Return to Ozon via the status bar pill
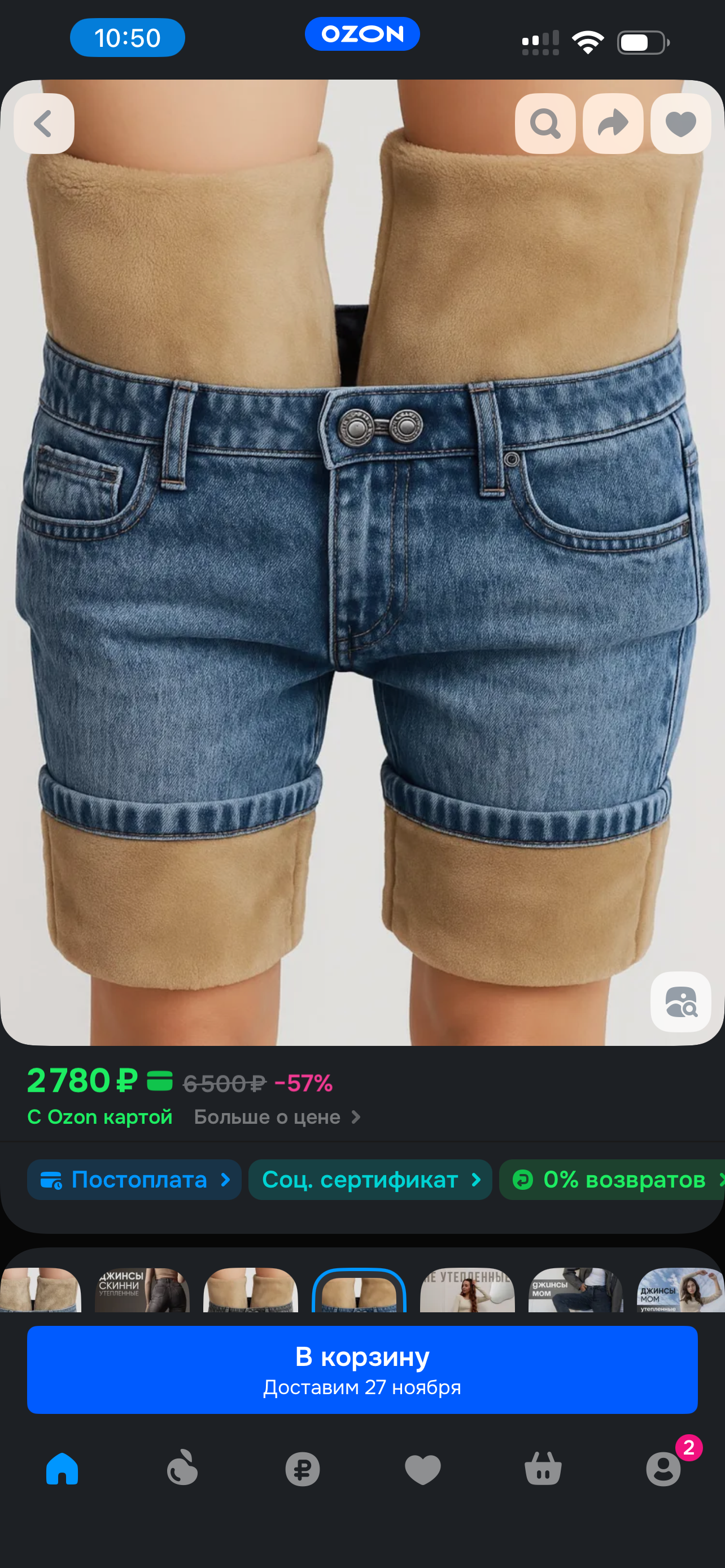This screenshot has height=1568, width=725. coord(362,34)
